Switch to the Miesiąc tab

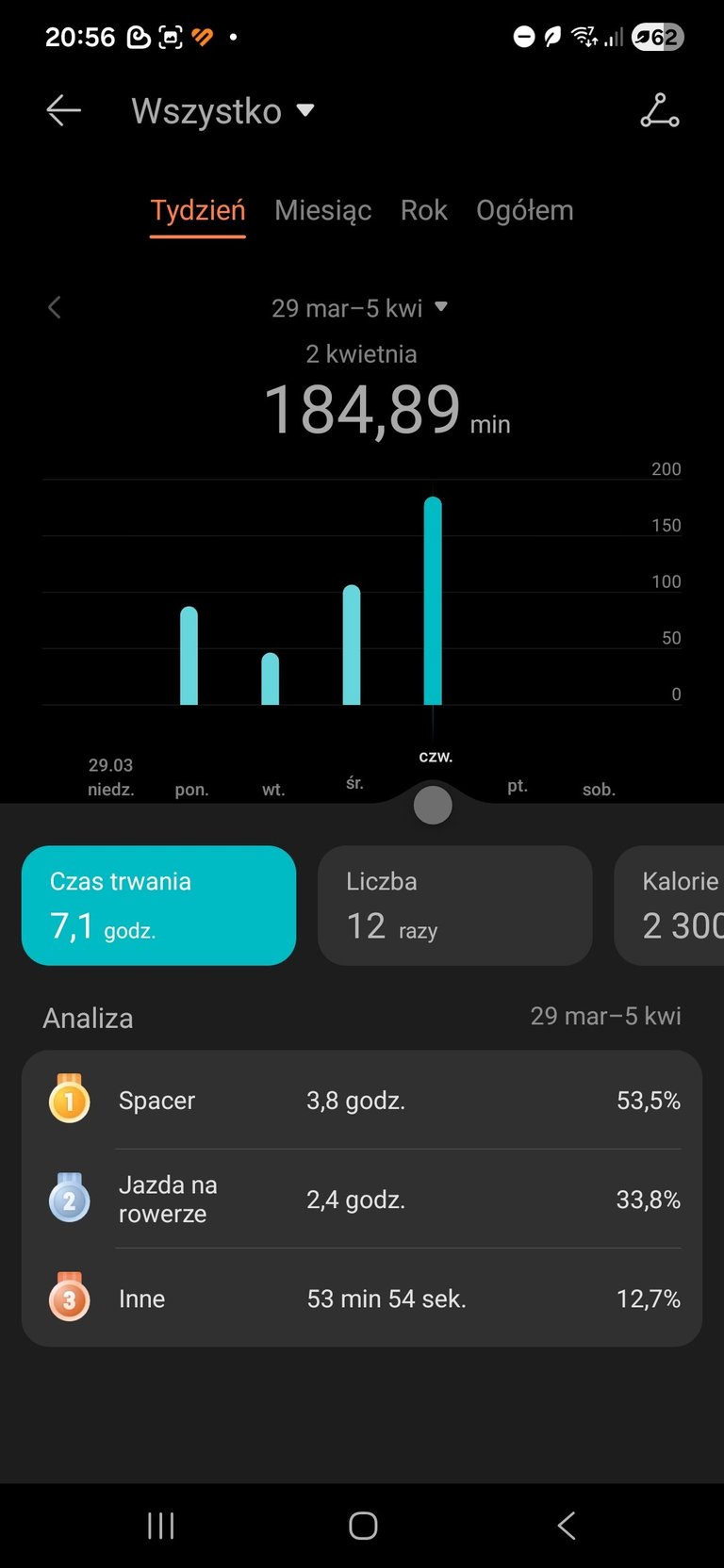click(322, 210)
